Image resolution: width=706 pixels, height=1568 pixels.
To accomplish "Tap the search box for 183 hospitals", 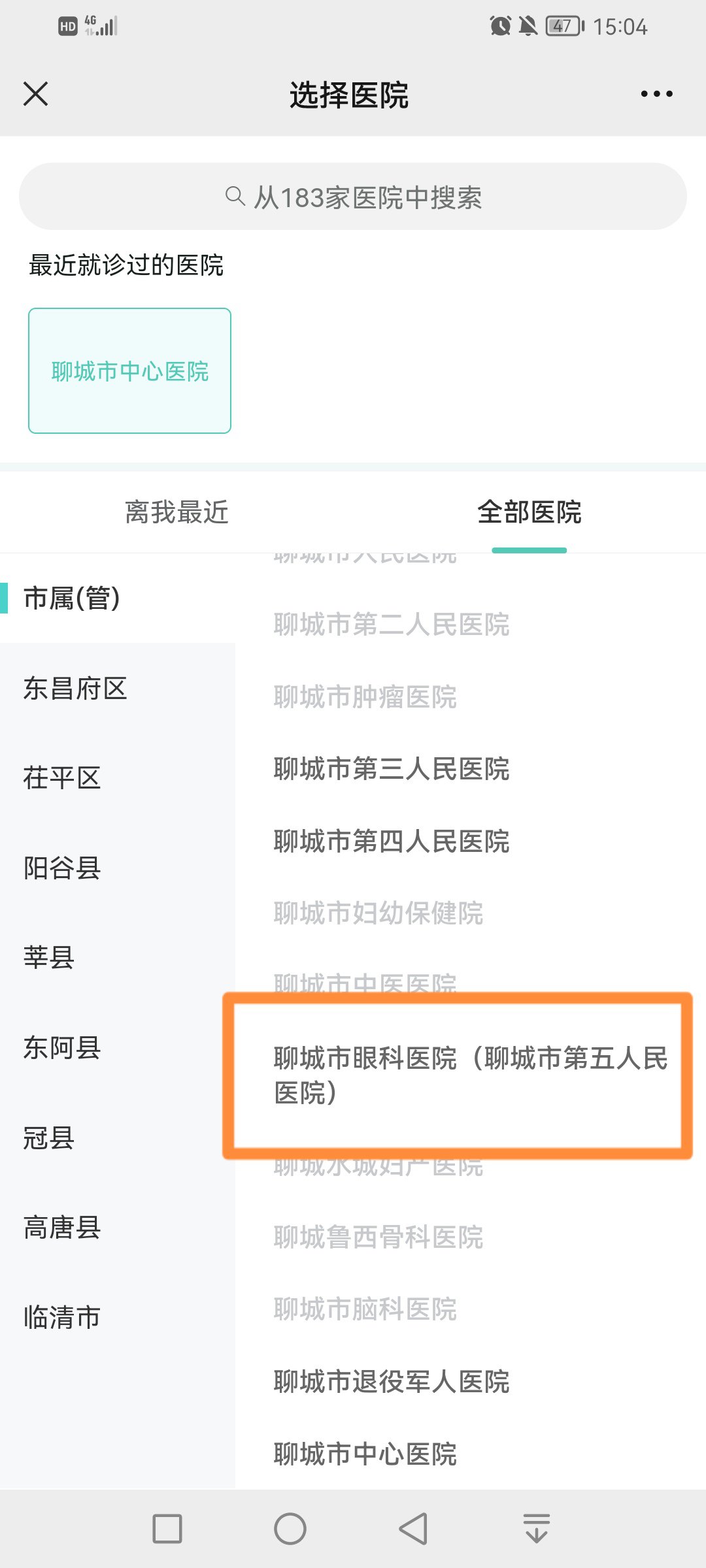I will pyautogui.click(x=353, y=197).
